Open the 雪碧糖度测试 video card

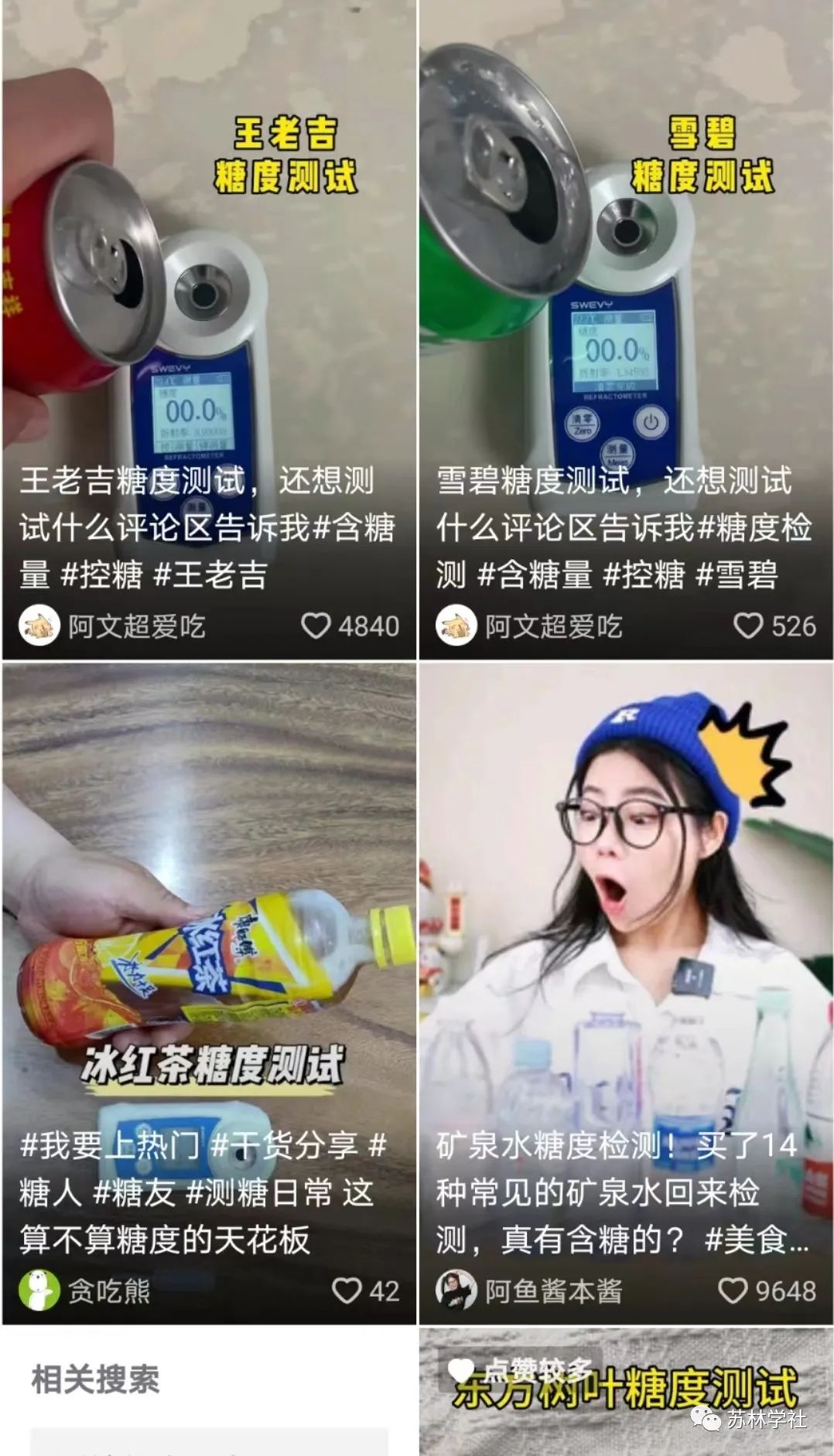[625, 271]
